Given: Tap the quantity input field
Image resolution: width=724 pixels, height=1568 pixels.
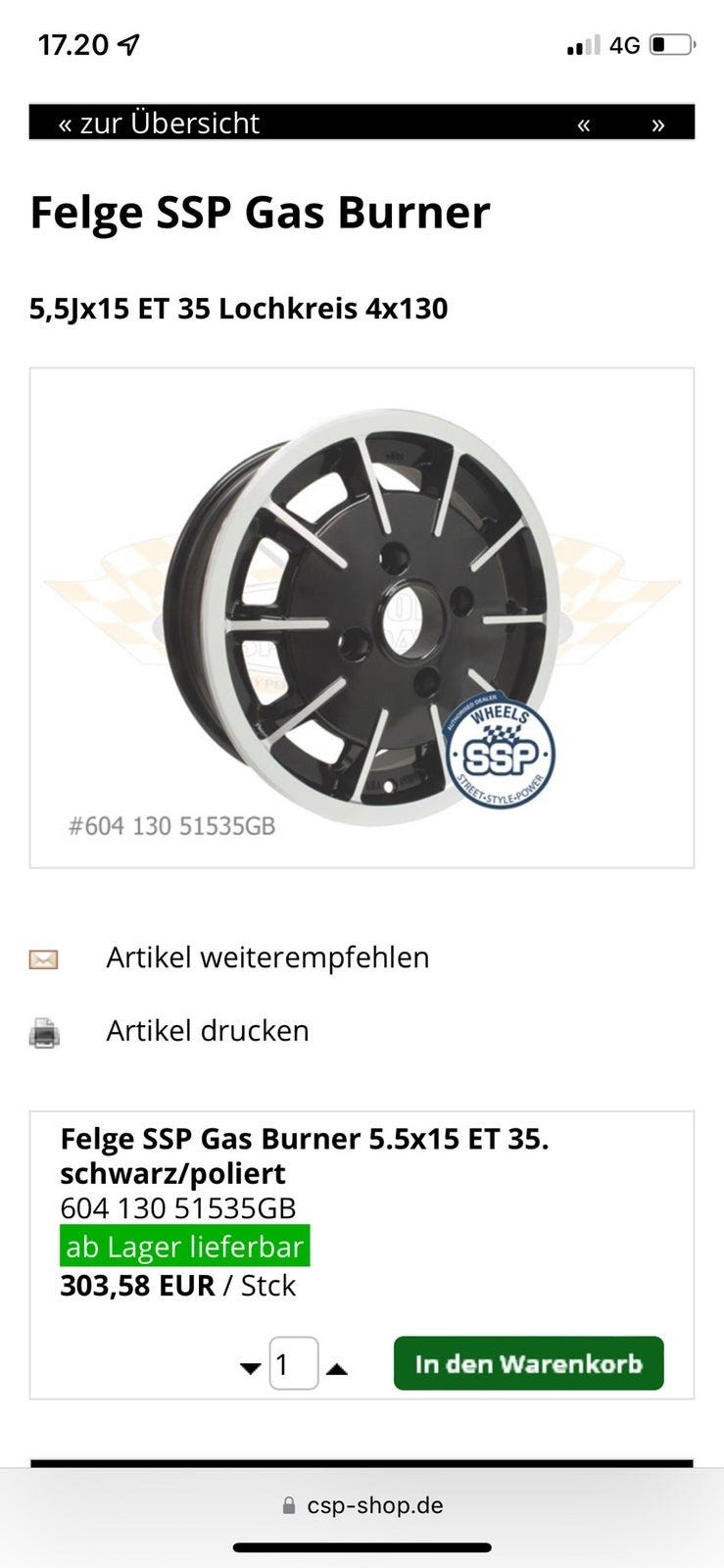Looking at the screenshot, I should (x=293, y=1363).
